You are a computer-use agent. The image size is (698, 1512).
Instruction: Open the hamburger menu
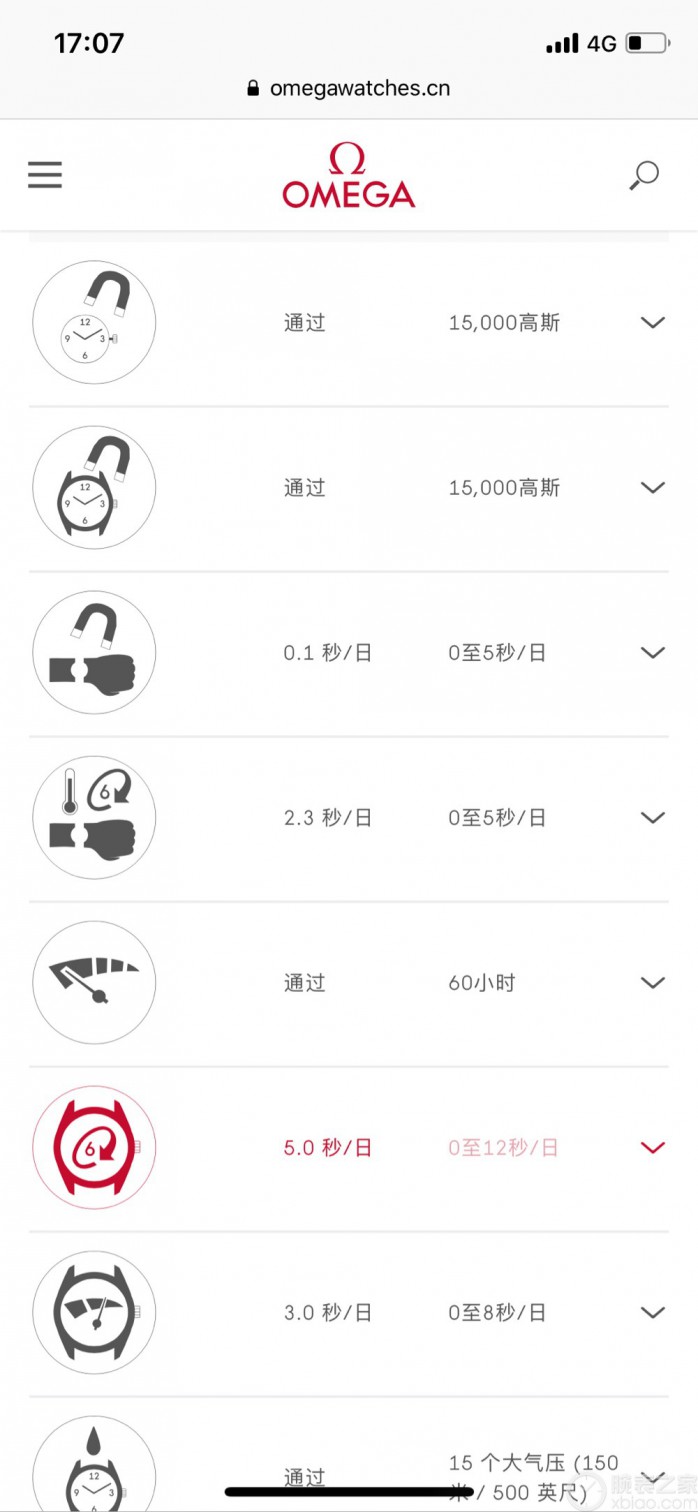45,175
